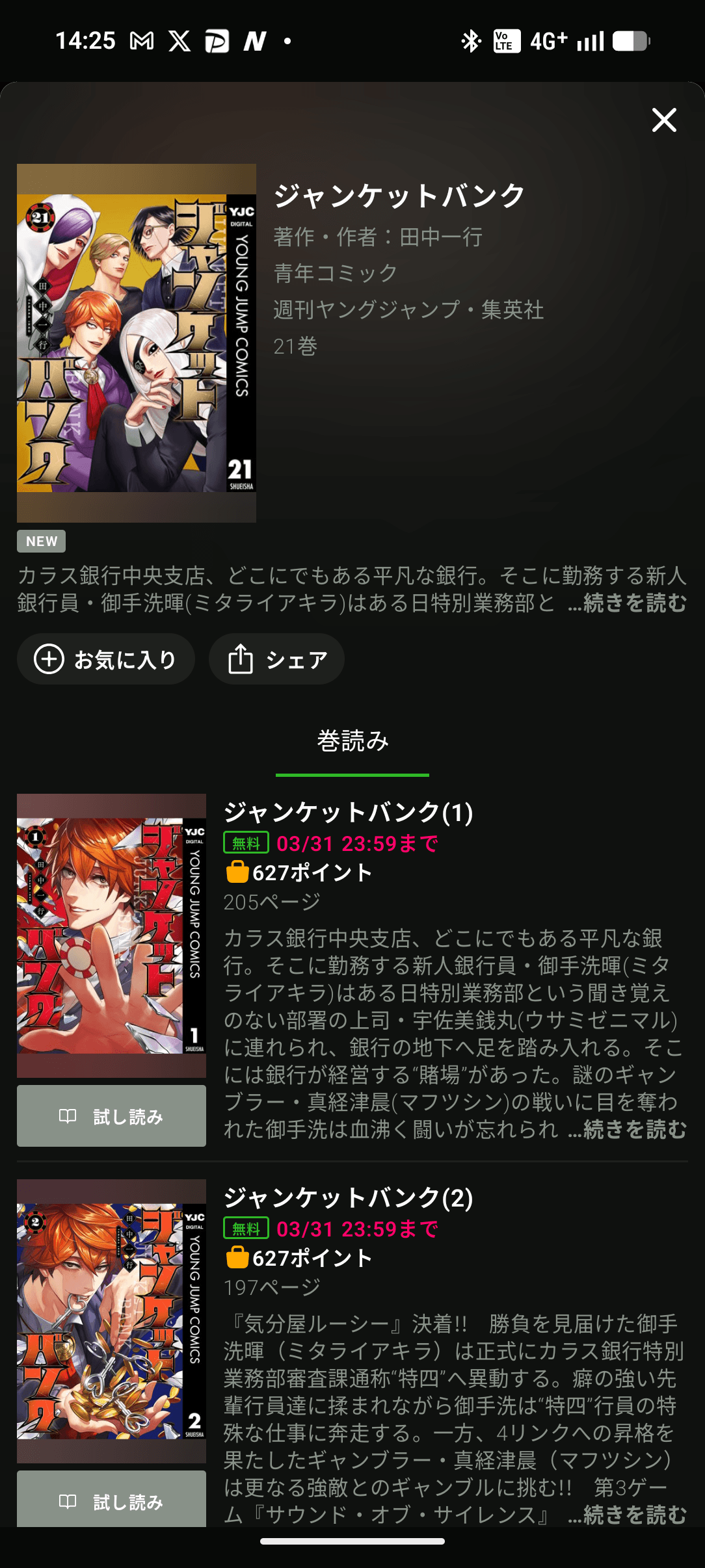Image resolution: width=705 pixels, height=1568 pixels.
Task: Expand ジャンケットバンク(2) description with 続きを読む
Action: 628,1515
